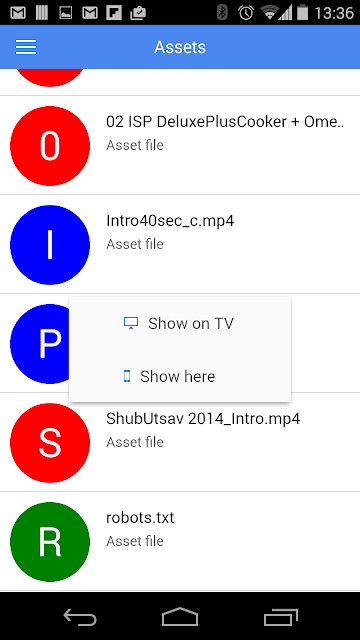This screenshot has width=360, height=640.
Task: Open the hamburger drawer menu
Action: [x=26, y=47]
